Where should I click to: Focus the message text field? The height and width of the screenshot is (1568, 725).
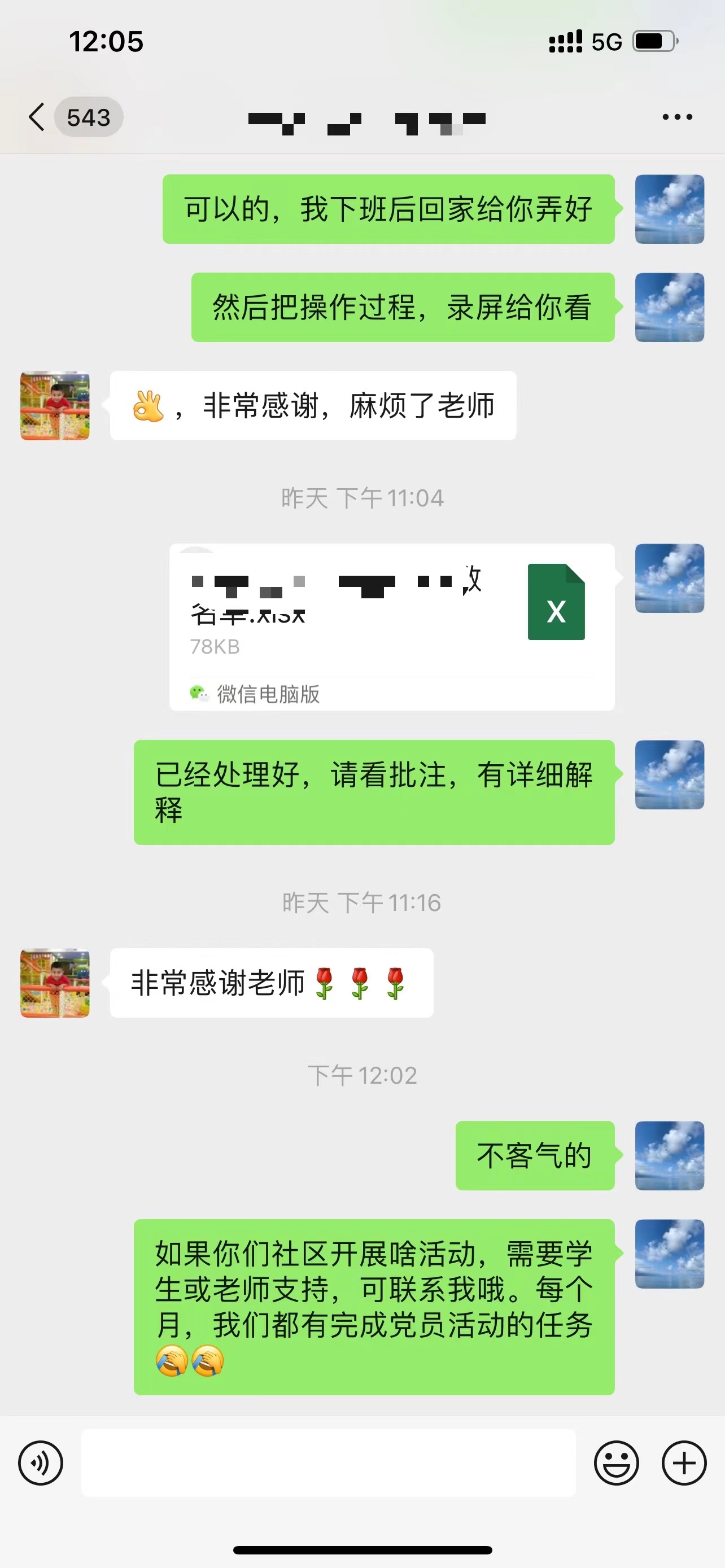pos(328,1462)
